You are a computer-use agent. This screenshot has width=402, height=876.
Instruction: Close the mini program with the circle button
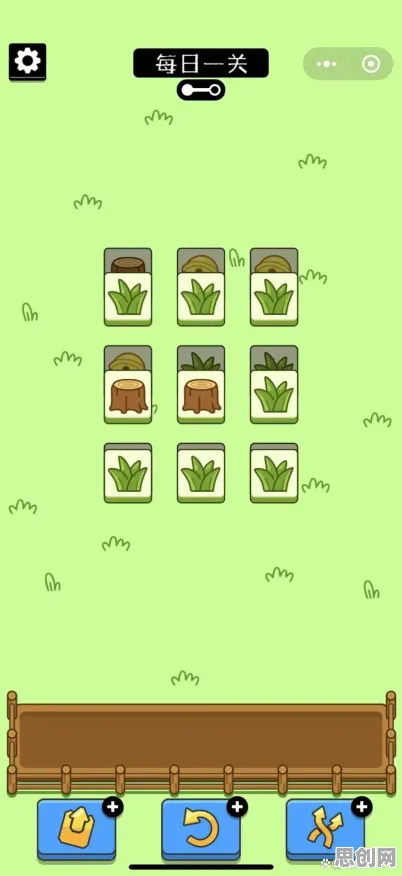pos(371,64)
